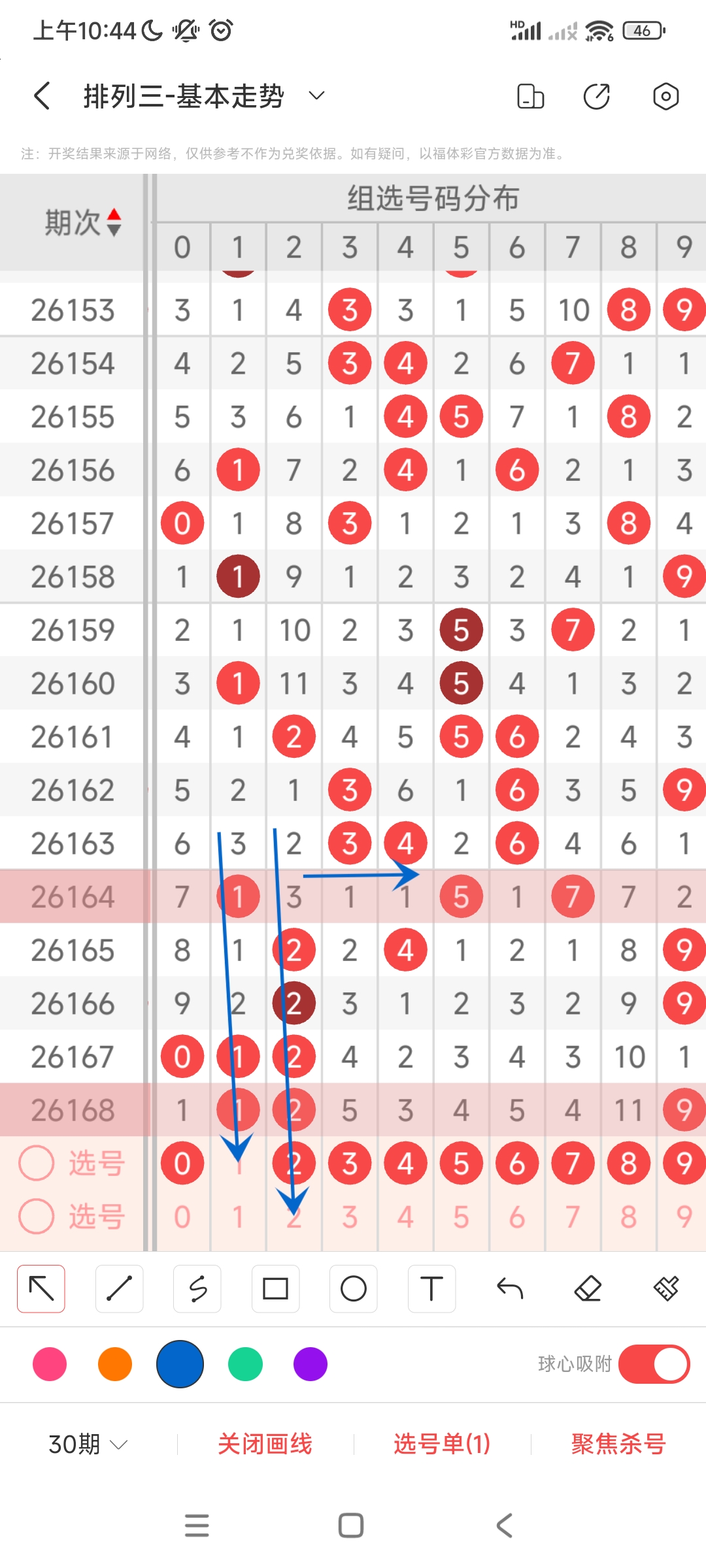706x1568 pixels.
Task: Choose the straight line drawing tool
Action: (119, 1288)
